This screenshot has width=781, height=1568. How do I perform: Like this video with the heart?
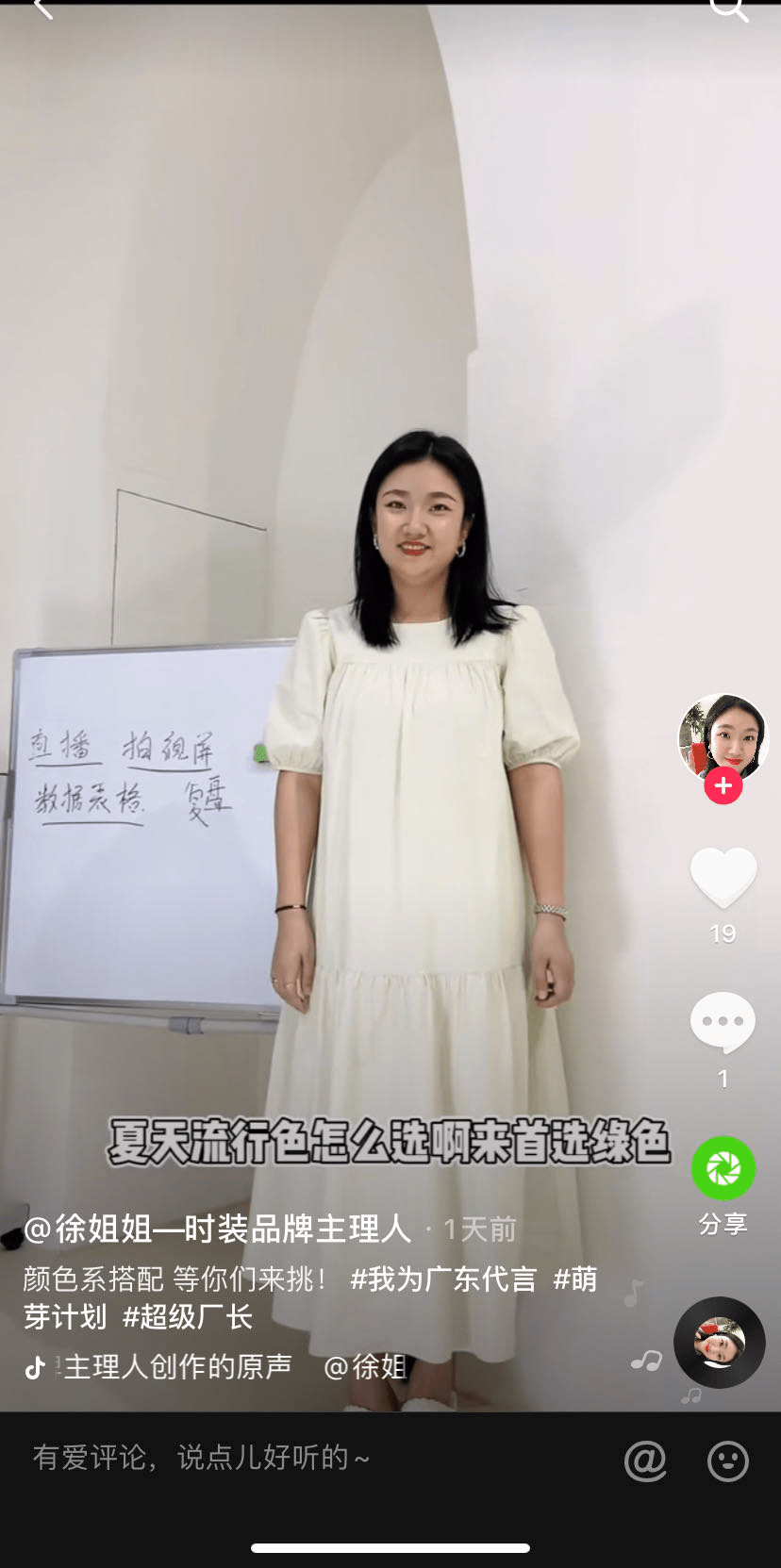723,877
